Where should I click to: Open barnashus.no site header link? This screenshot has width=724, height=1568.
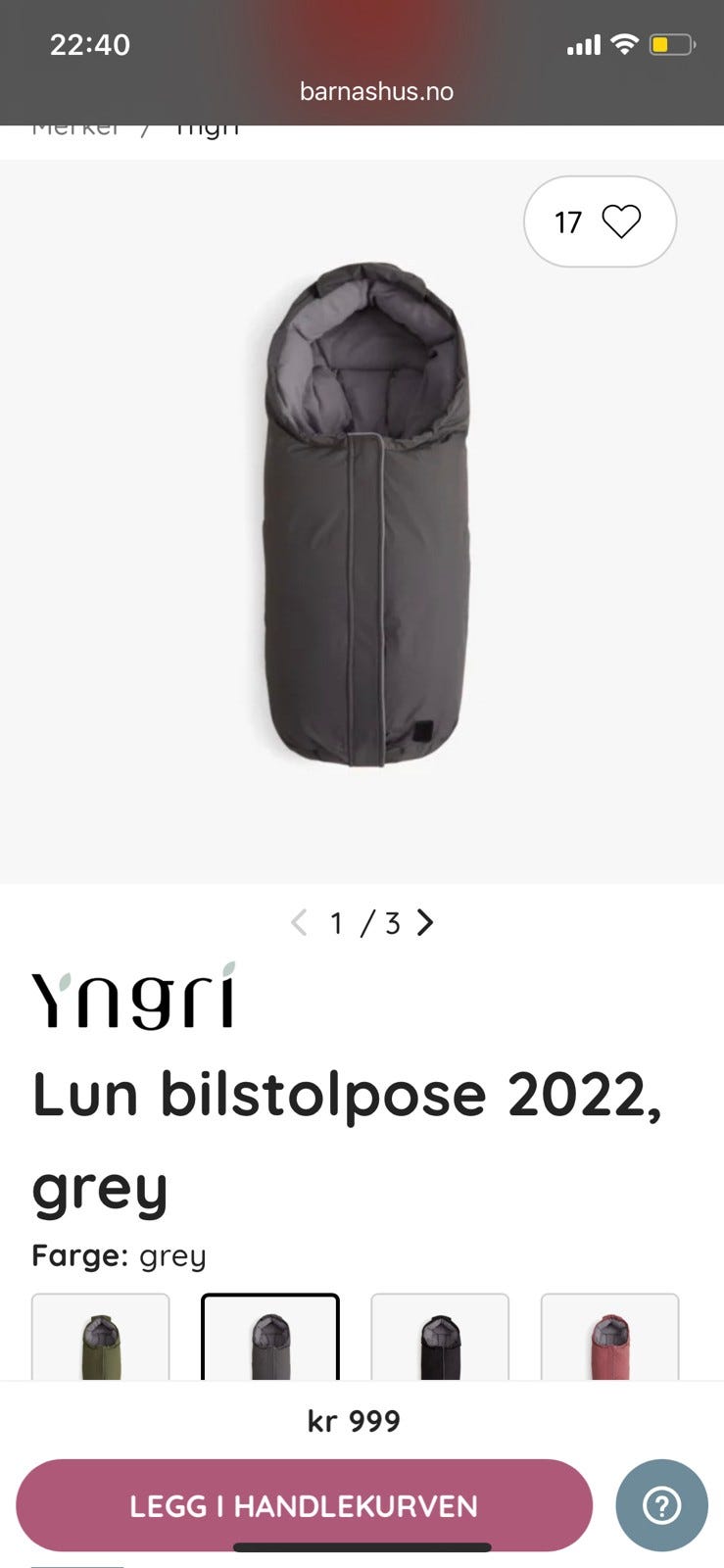pos(375,91)
